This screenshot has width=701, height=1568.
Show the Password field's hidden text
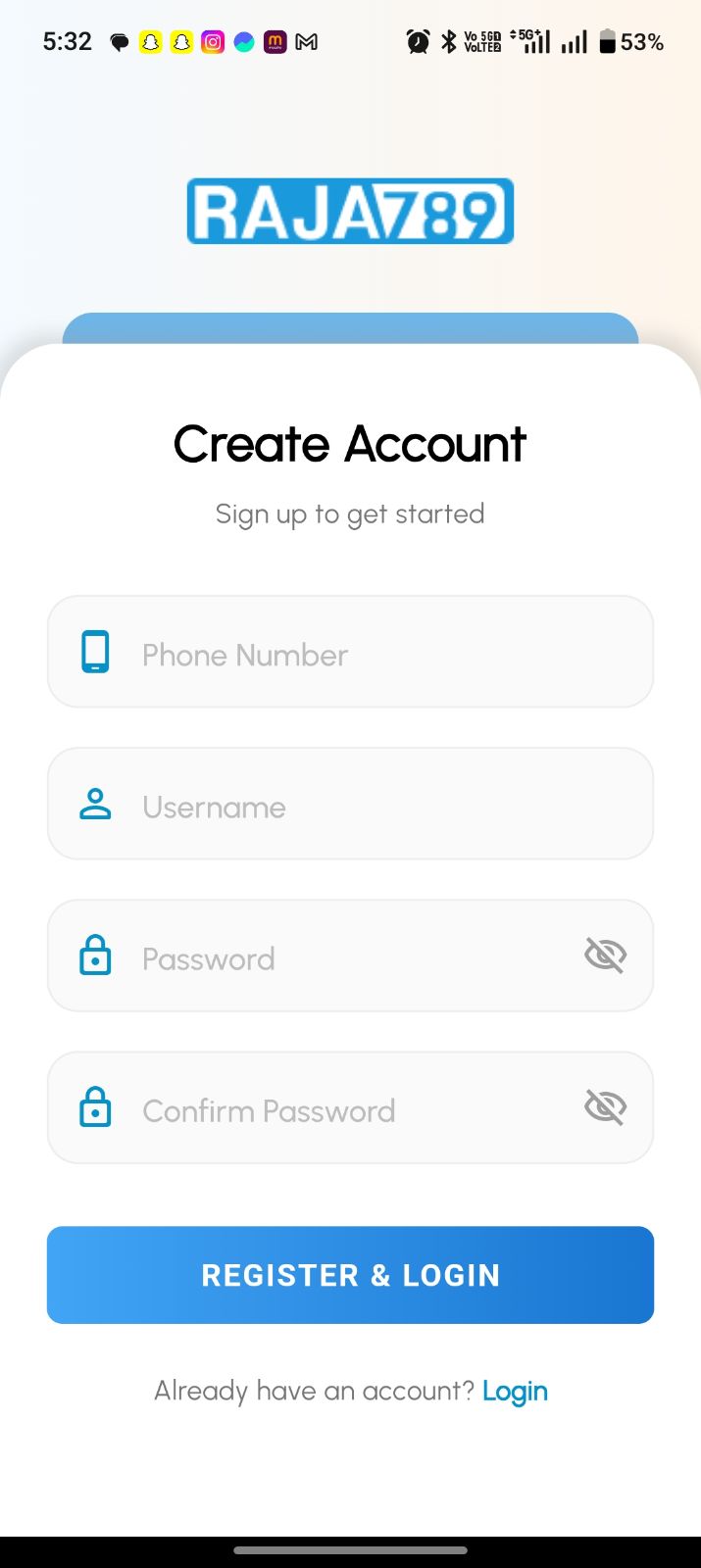coord(605,955)
